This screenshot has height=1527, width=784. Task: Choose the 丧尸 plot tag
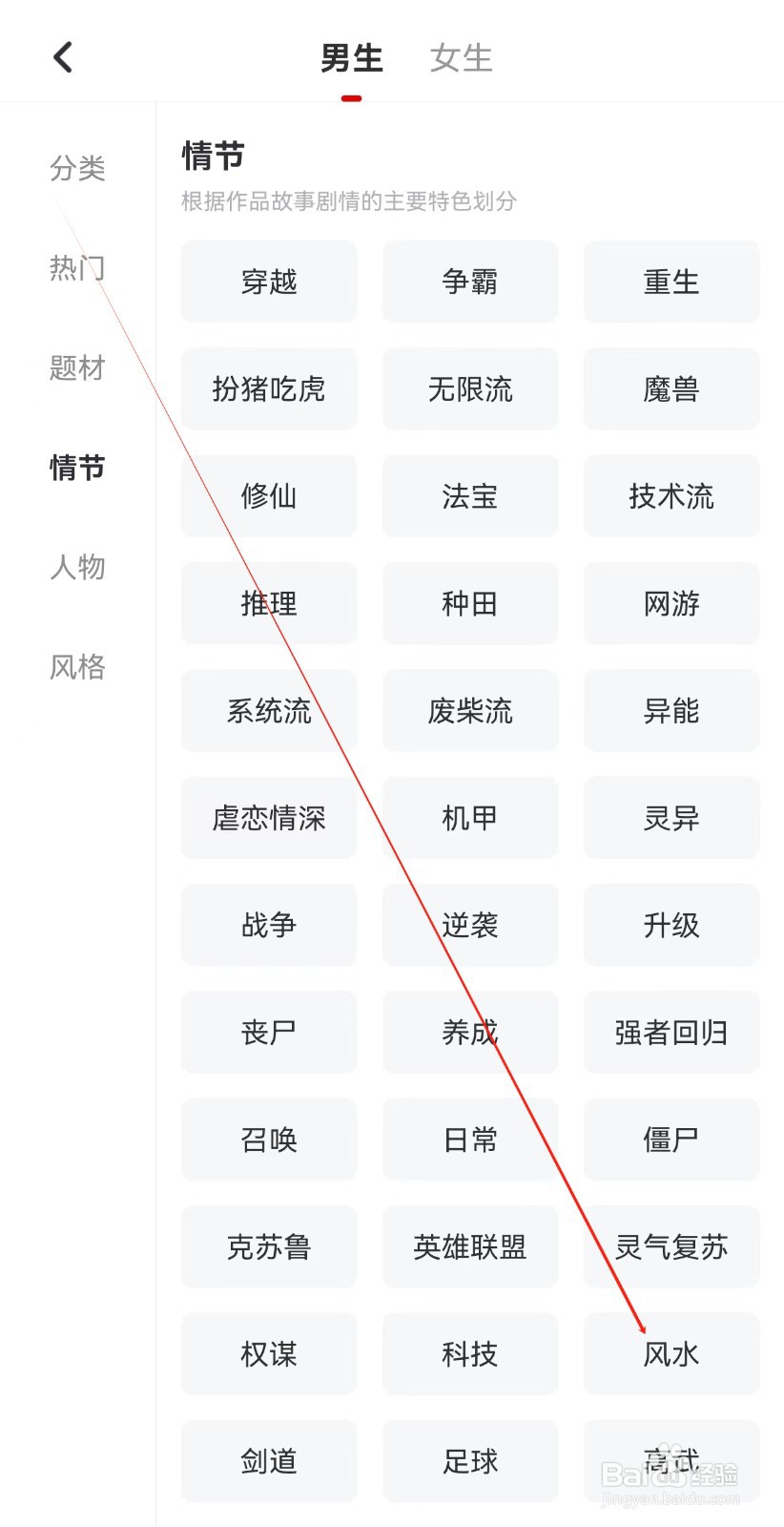268,1032
